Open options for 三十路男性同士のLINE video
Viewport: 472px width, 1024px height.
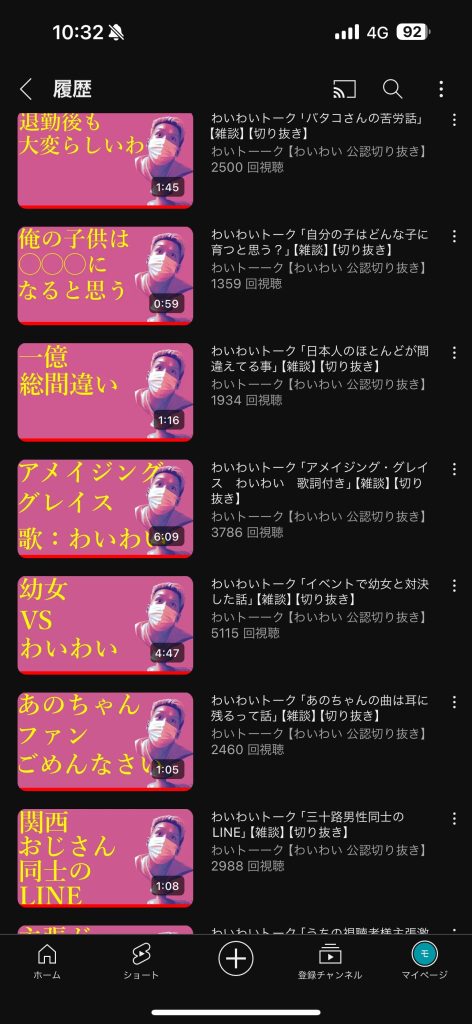pyautogui.click(x=454, y=818)
